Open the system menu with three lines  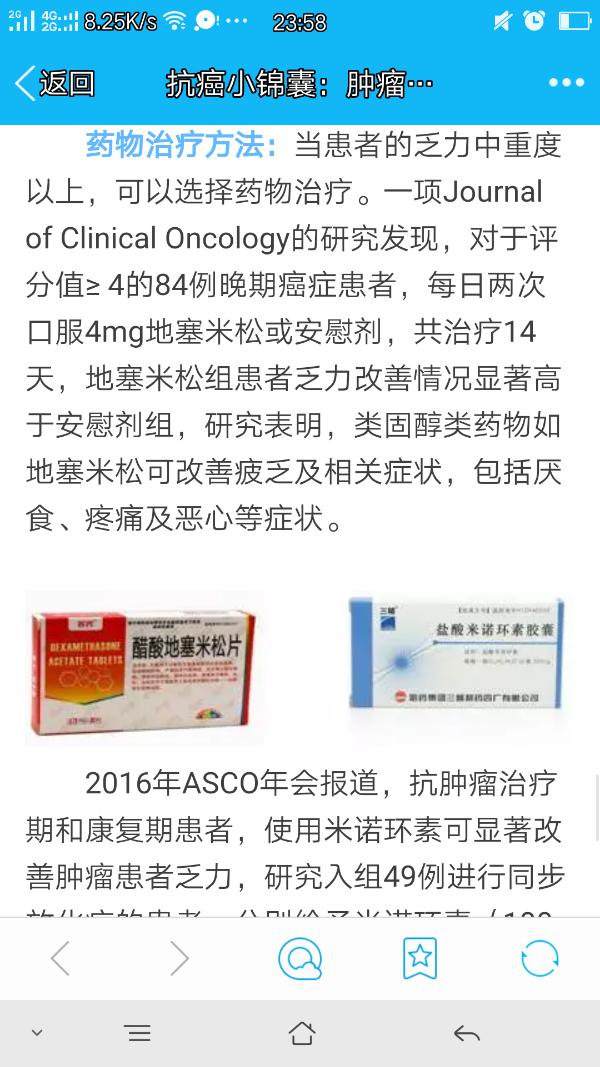[x=137, y=1033]
